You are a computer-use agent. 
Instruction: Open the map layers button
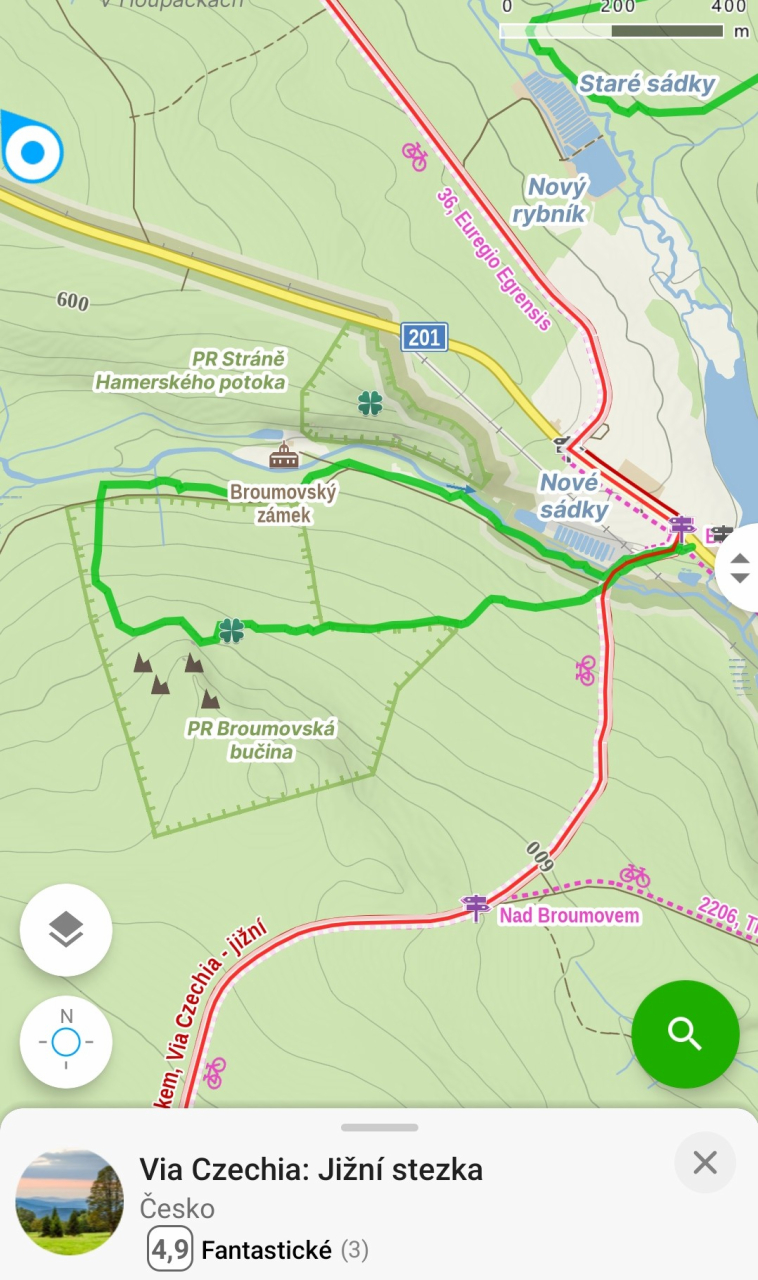click(x=66, y=930)
